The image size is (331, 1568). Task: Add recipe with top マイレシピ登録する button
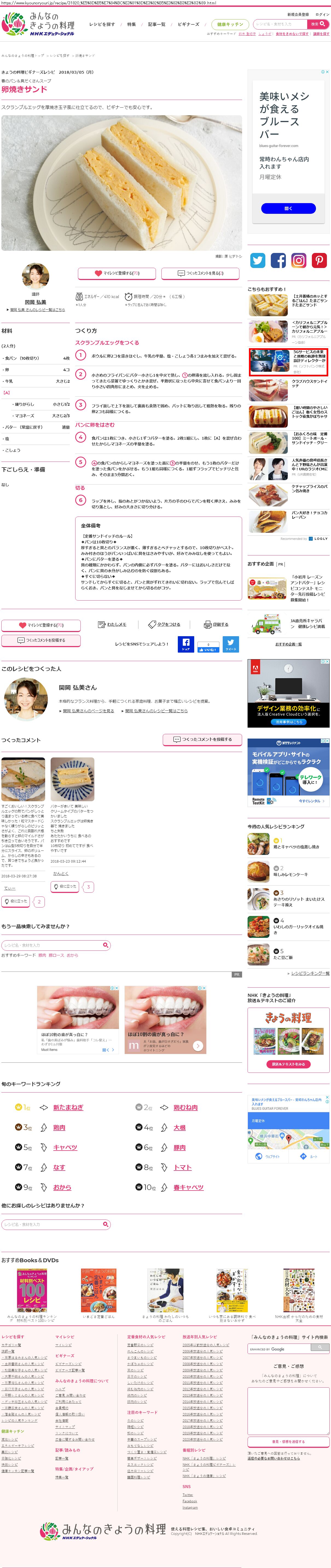click(116, 273)
